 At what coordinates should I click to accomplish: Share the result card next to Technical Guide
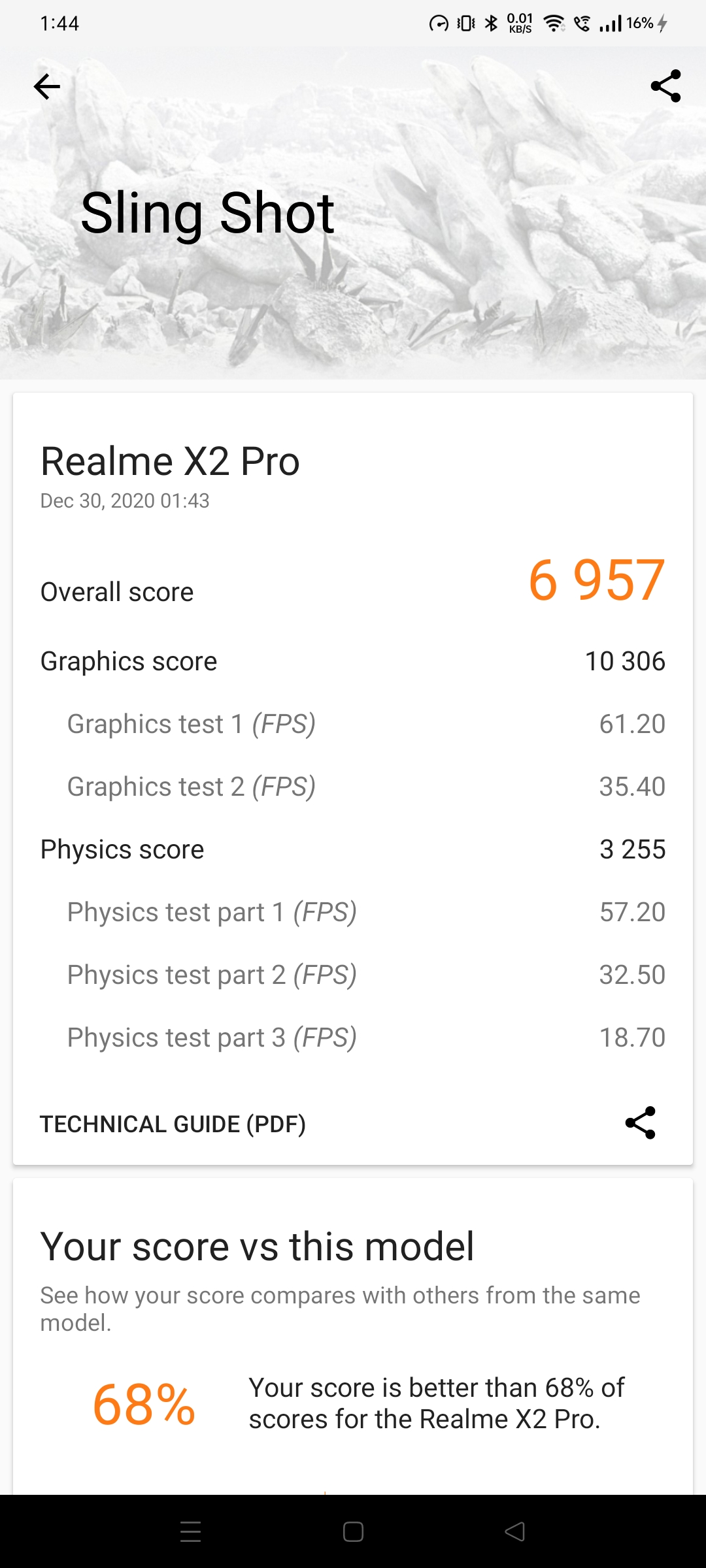coord(641,1122)
